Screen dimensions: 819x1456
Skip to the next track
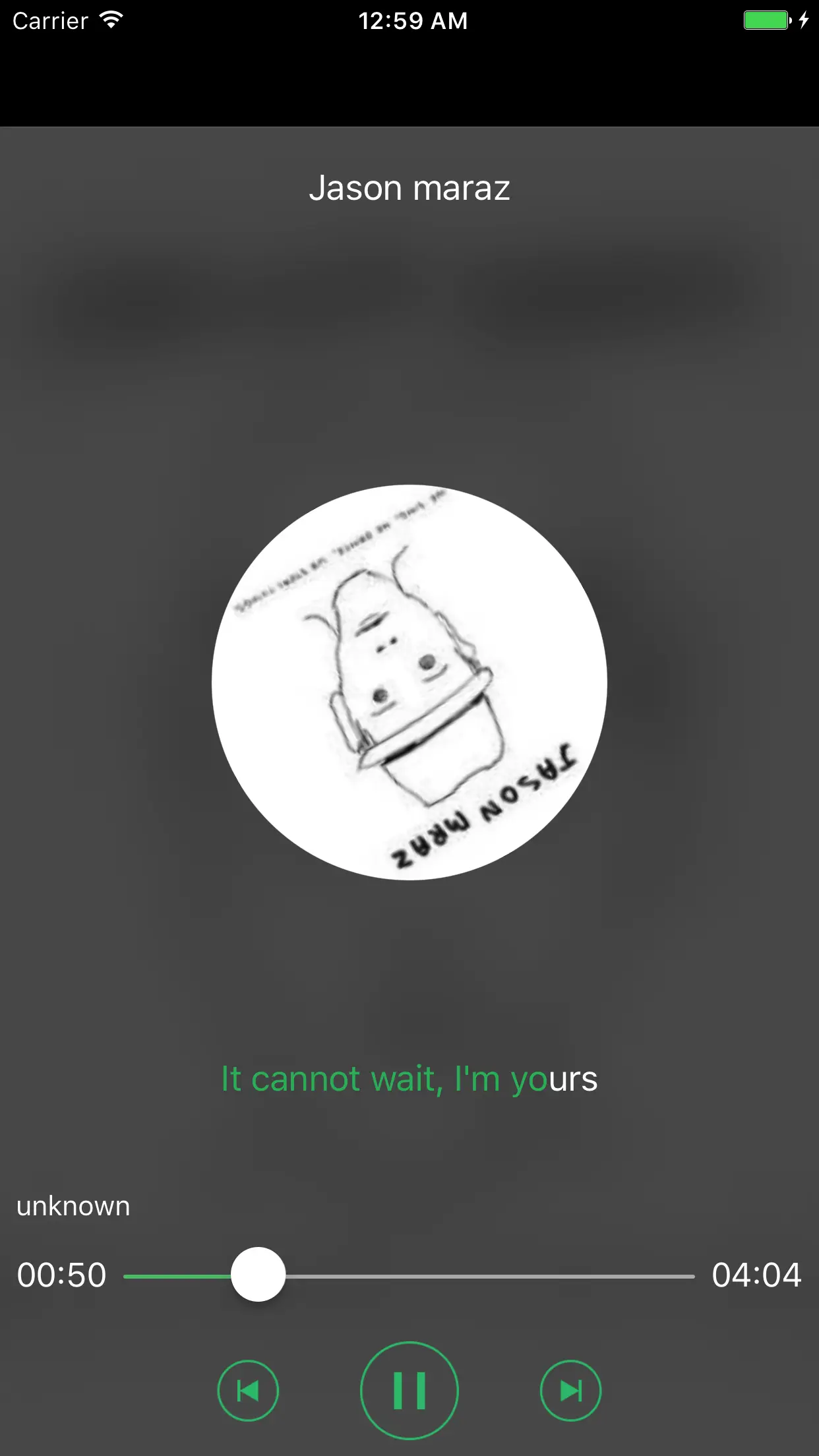tap(570, 1391)
